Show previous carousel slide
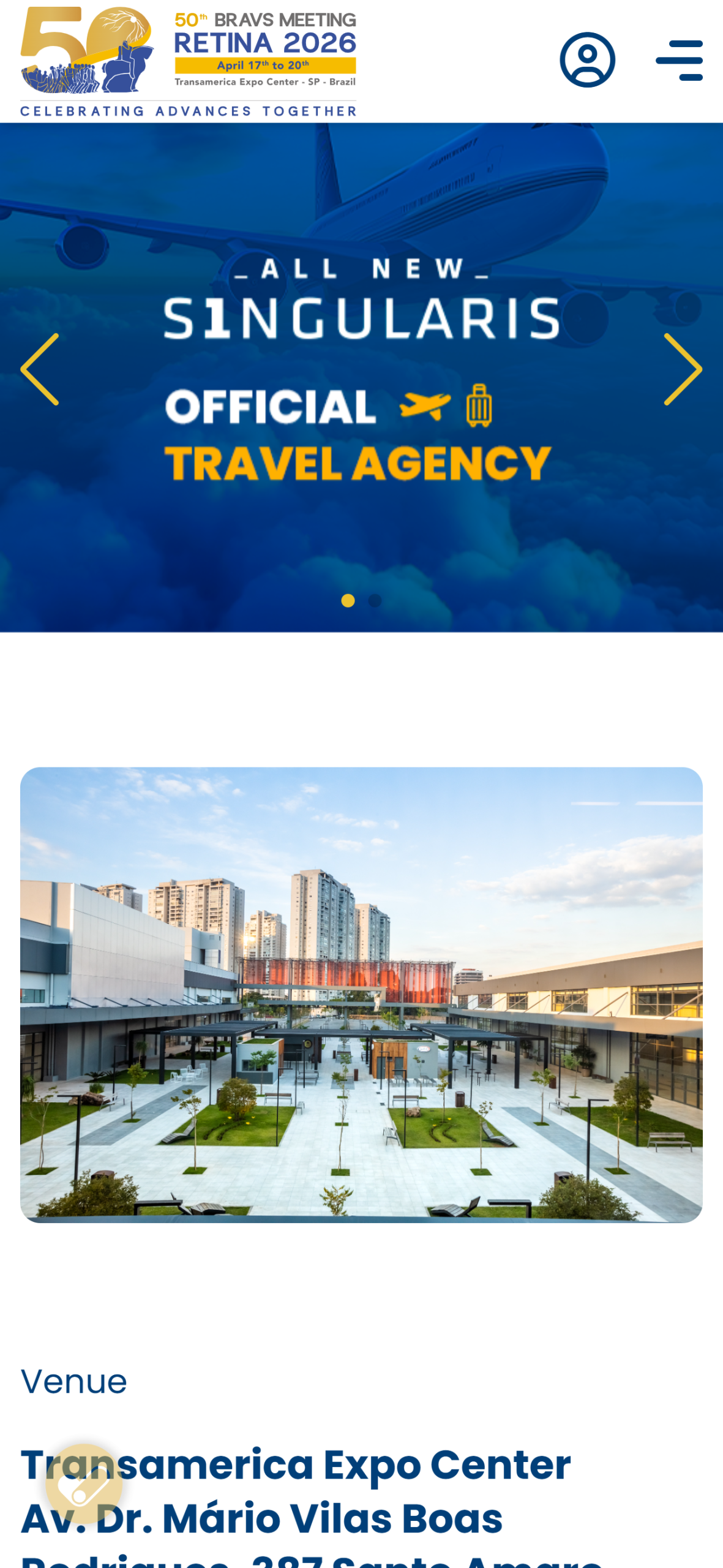Image resolution: width=723 pixels, height=1568 pixels. tap(40, 369)
